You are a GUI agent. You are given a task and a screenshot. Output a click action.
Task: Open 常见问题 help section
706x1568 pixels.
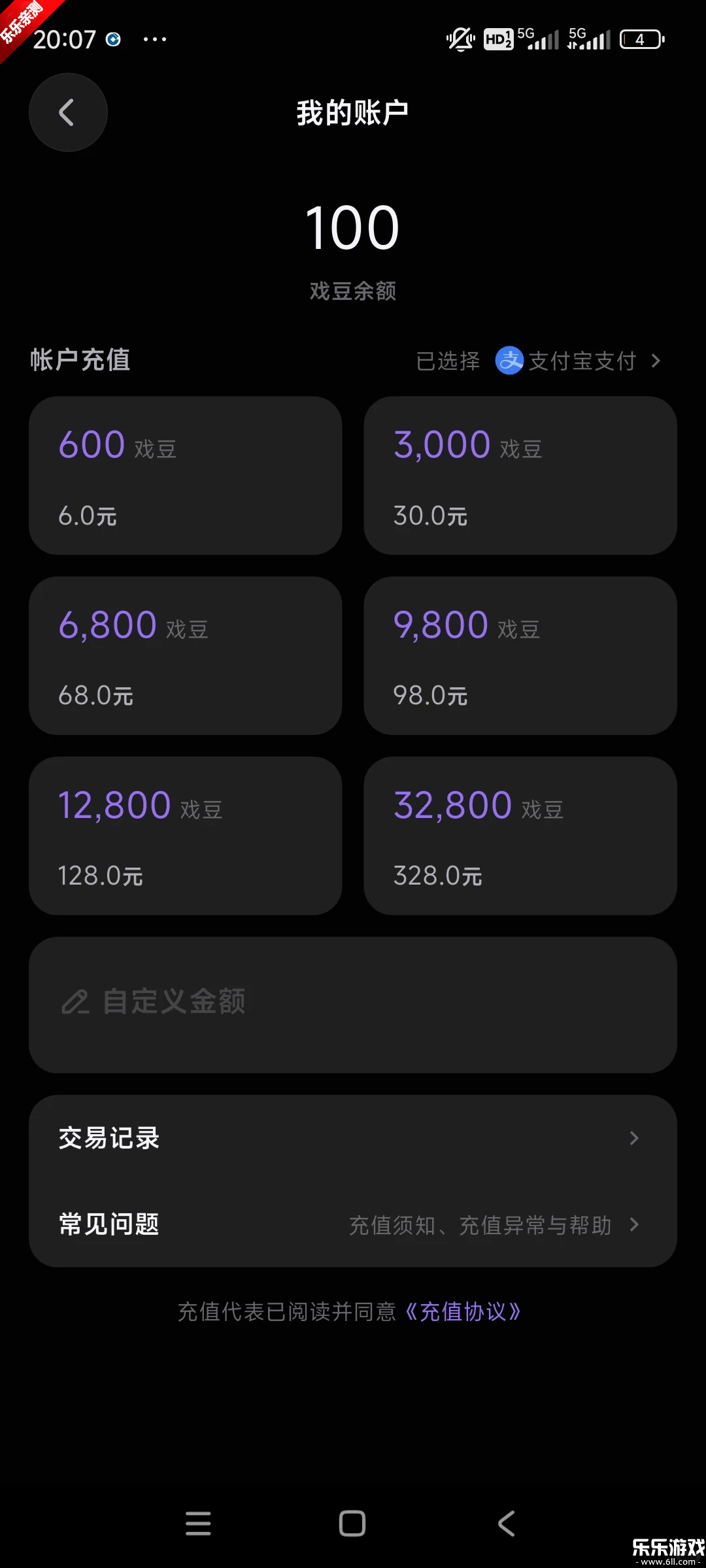(x=352, y=1224)
